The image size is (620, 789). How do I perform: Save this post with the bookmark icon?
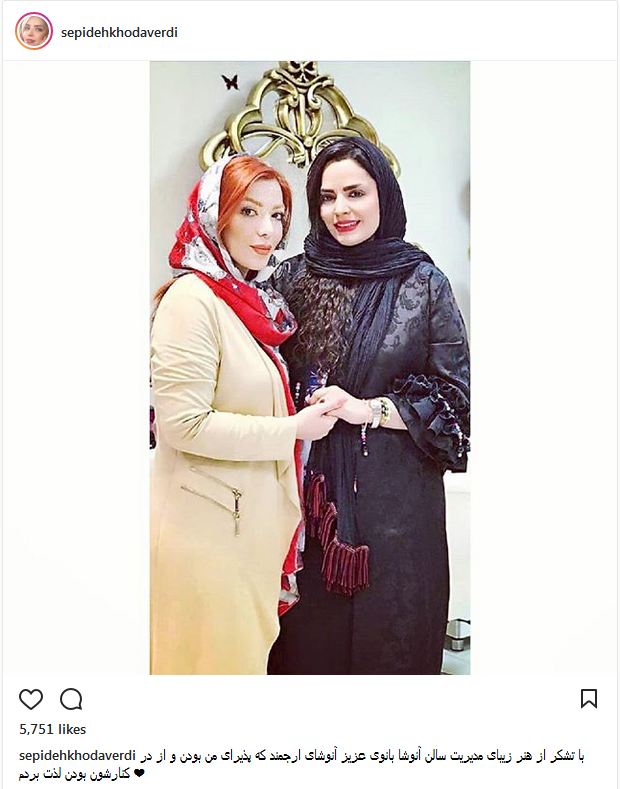point(589,699)
